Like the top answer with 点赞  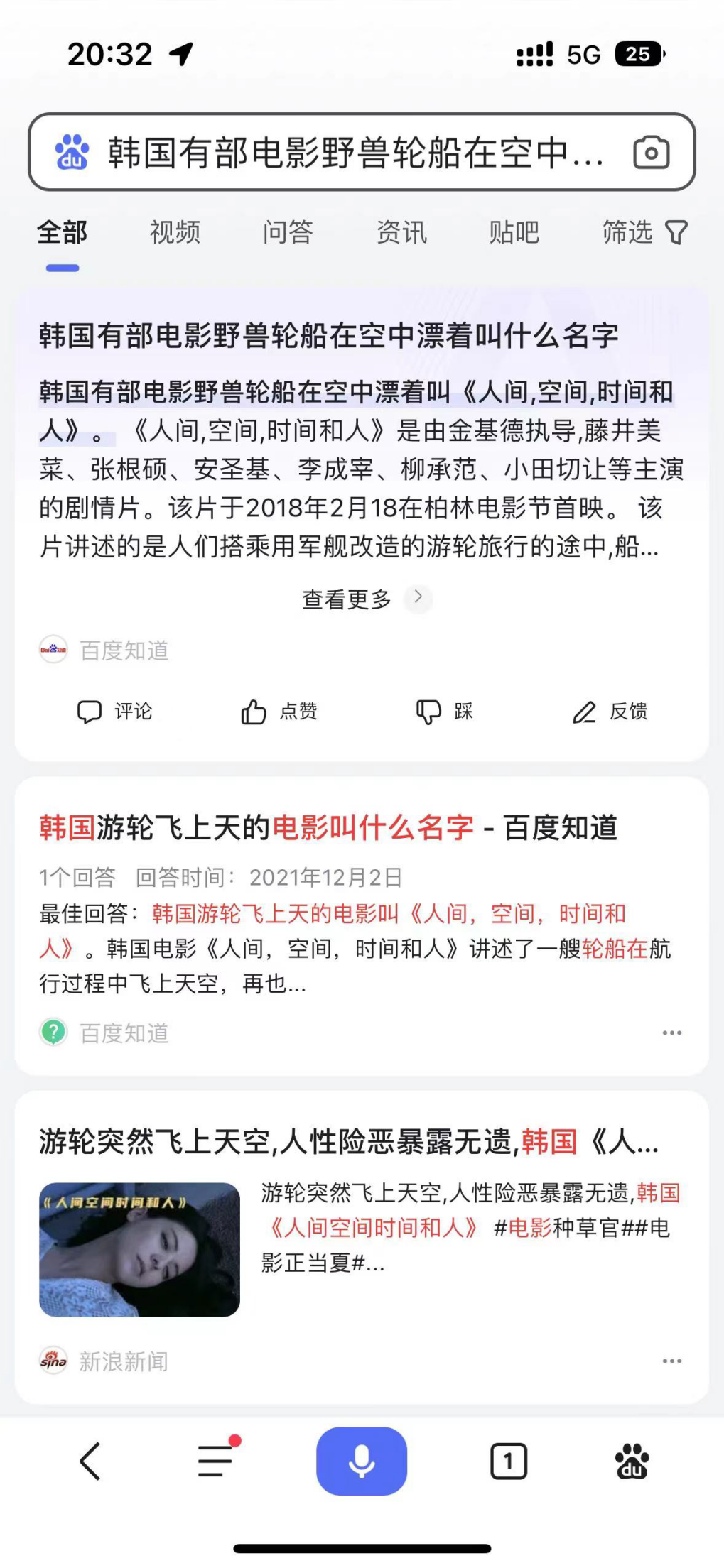point(279,712)
